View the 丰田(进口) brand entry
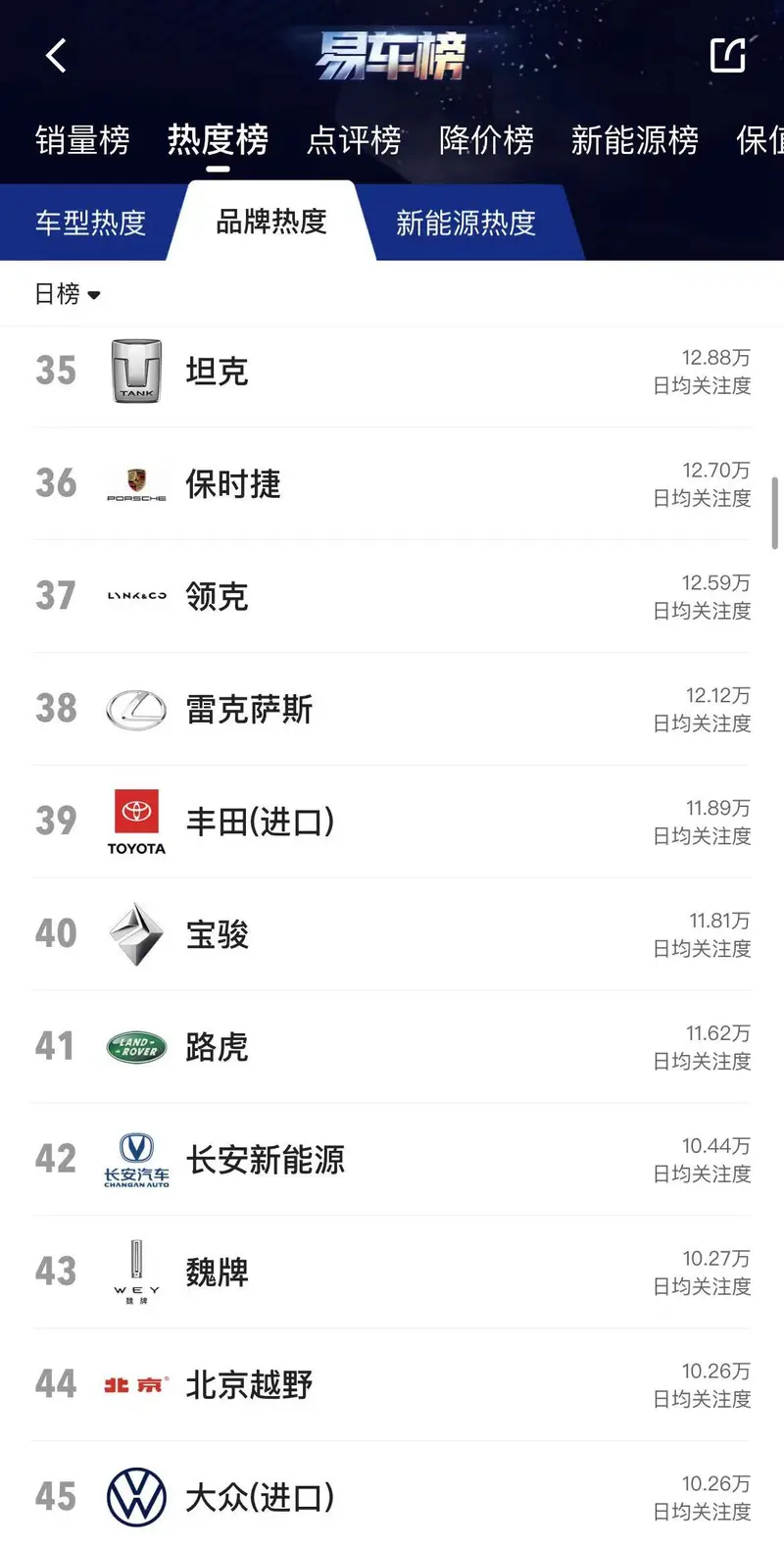This screenshot has height=1548, width=784. (x=392, y=822)
